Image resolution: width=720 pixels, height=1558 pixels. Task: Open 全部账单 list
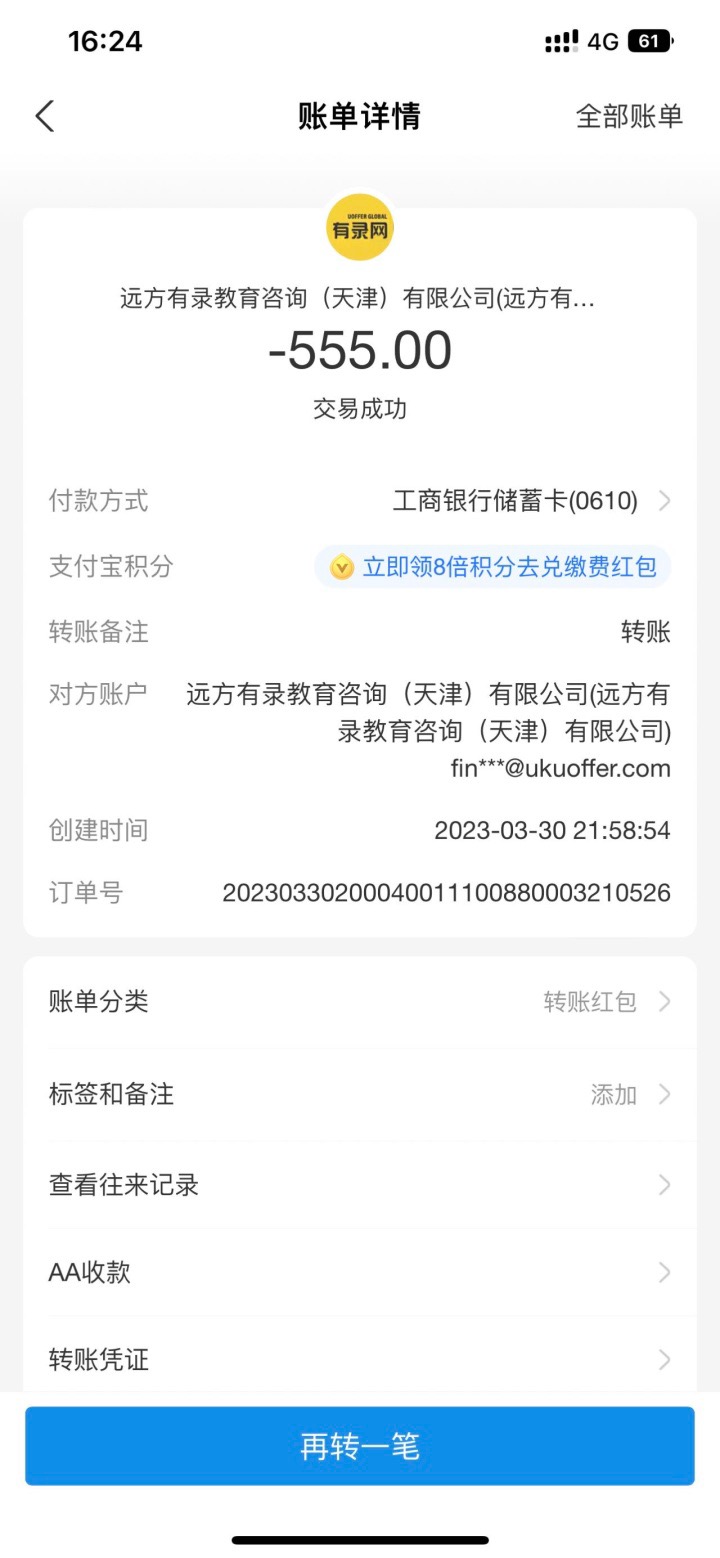628,116
